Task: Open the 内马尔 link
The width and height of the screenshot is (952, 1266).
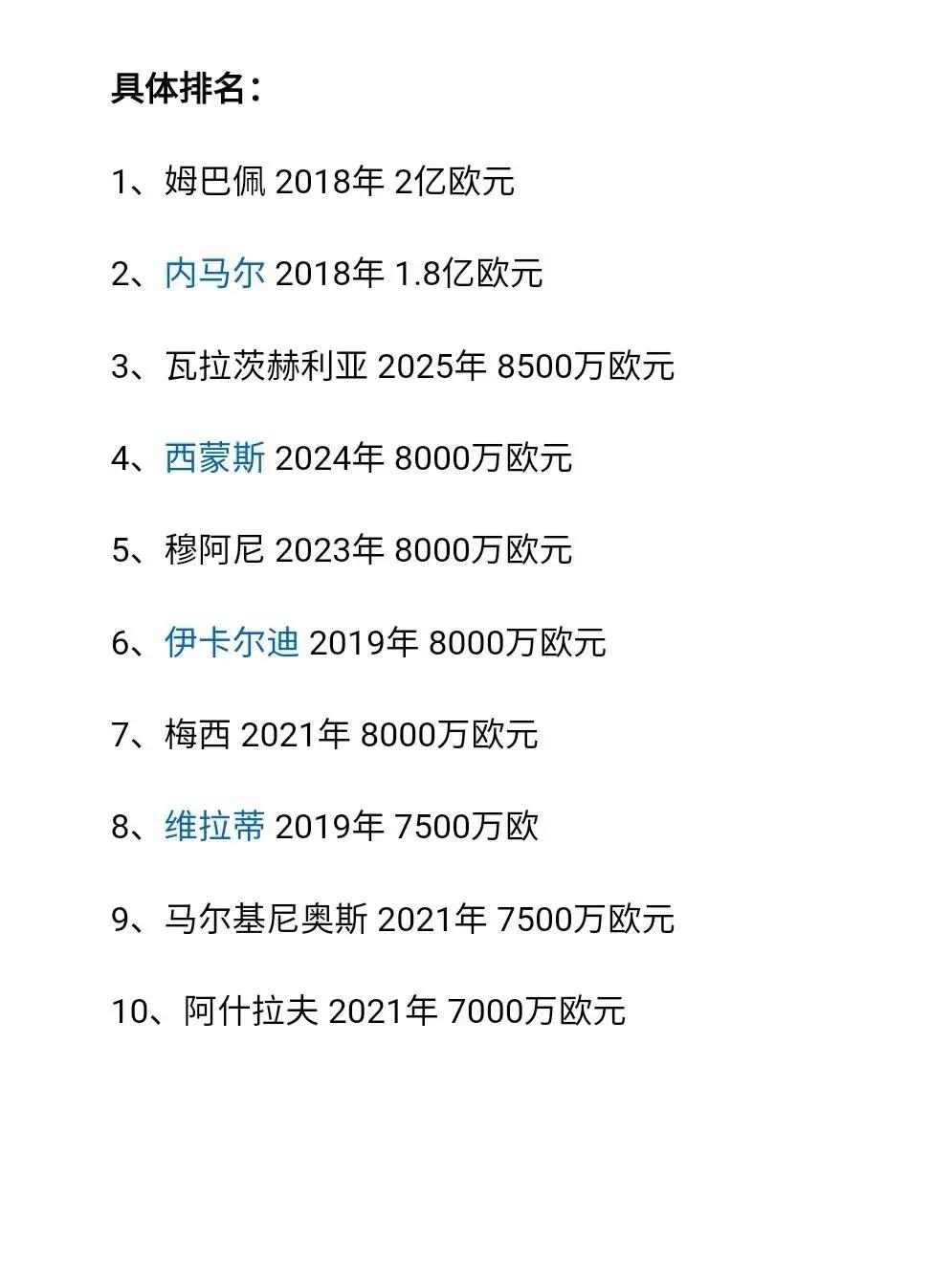Action: [x=214, y=274]
